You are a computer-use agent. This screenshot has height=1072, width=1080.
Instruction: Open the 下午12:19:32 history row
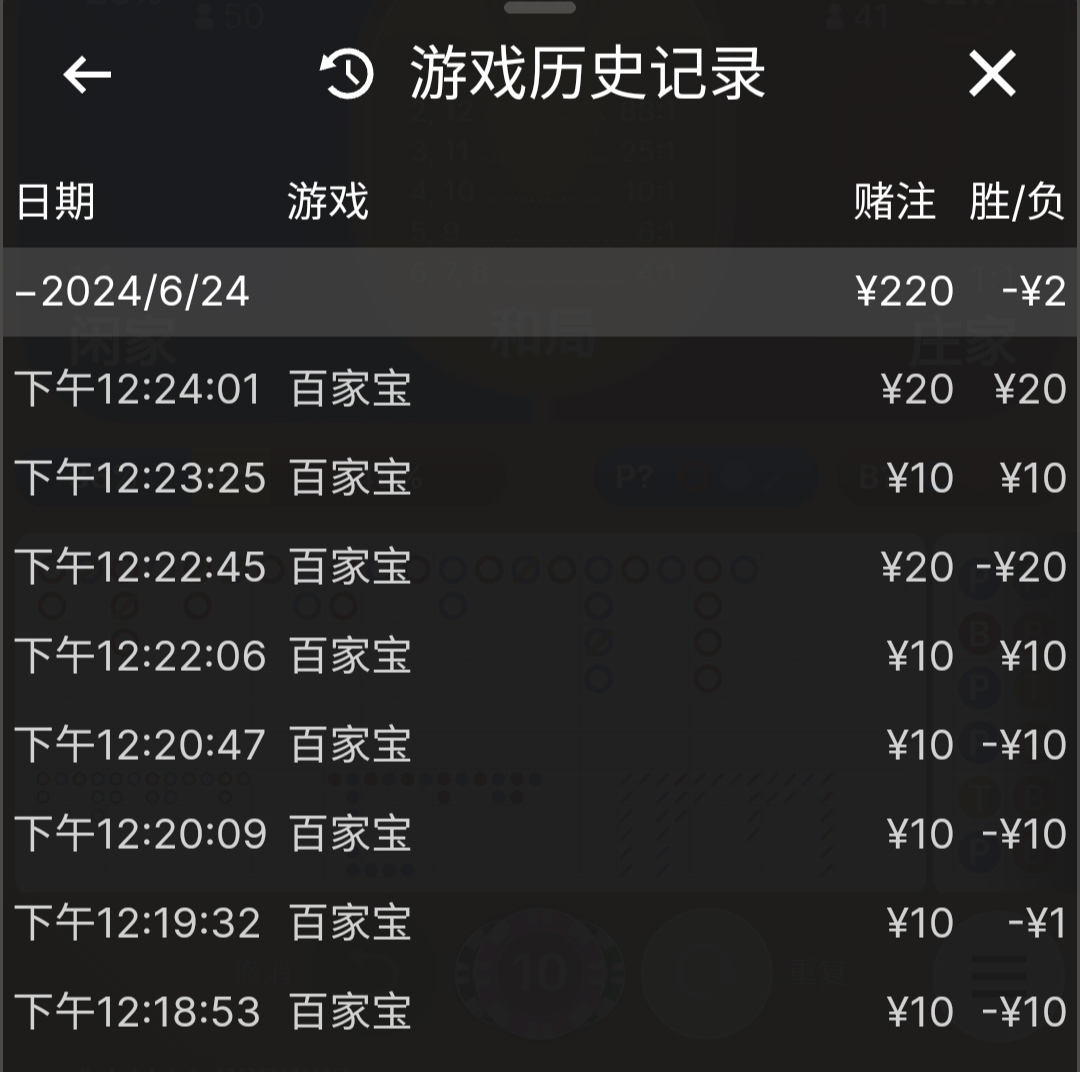[540, 923]
